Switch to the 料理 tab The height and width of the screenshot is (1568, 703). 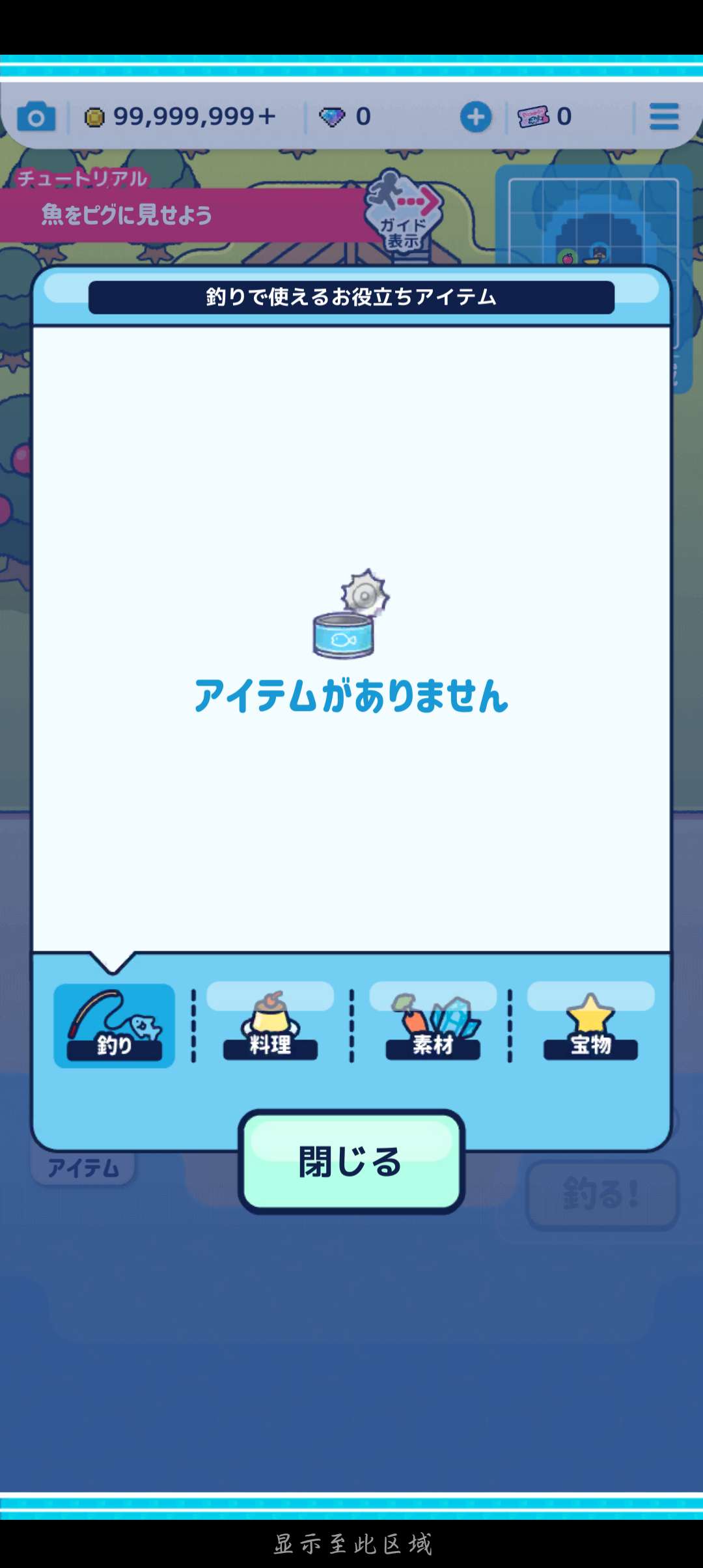[x=270, y=1025]
